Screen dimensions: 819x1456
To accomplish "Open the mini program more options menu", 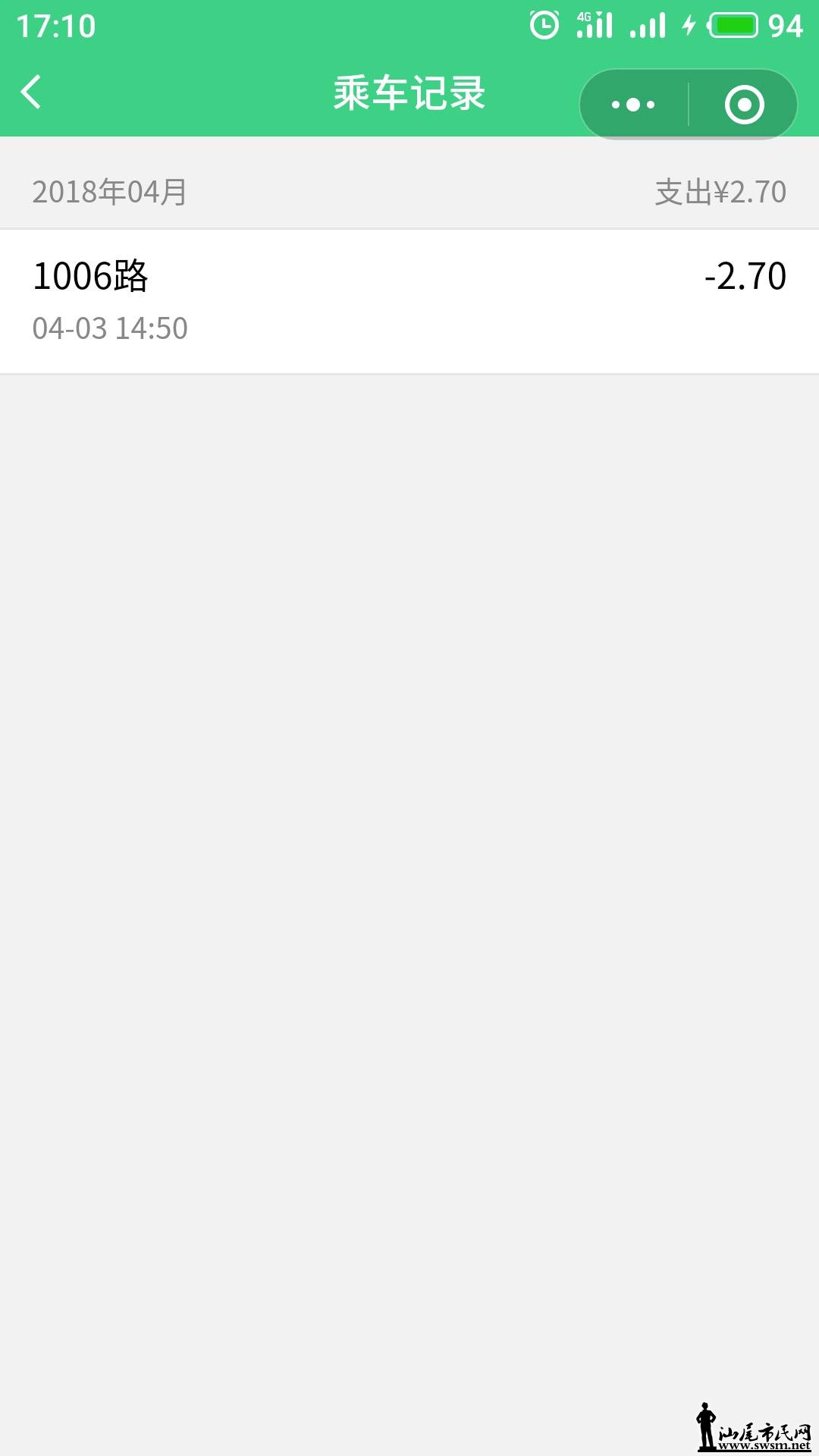I will tap(633, 105).
